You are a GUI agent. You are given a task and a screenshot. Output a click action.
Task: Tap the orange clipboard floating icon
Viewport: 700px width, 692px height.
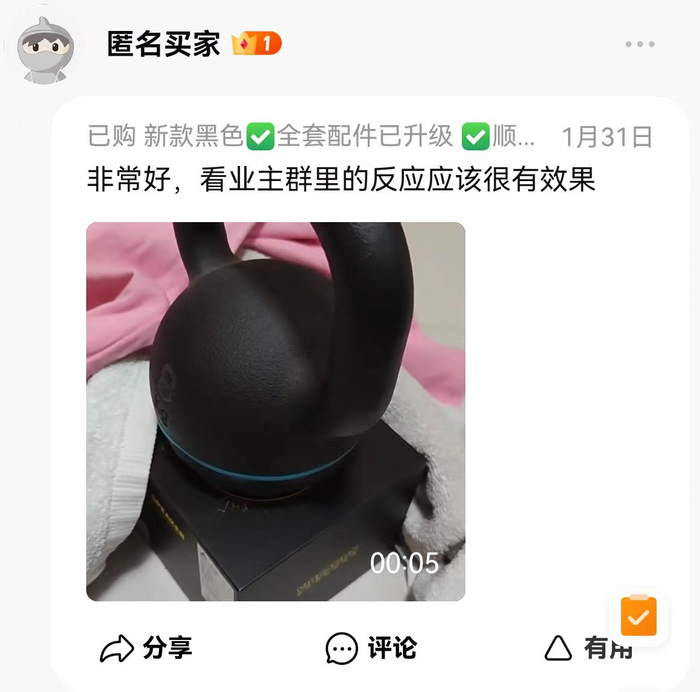[638, 615]
